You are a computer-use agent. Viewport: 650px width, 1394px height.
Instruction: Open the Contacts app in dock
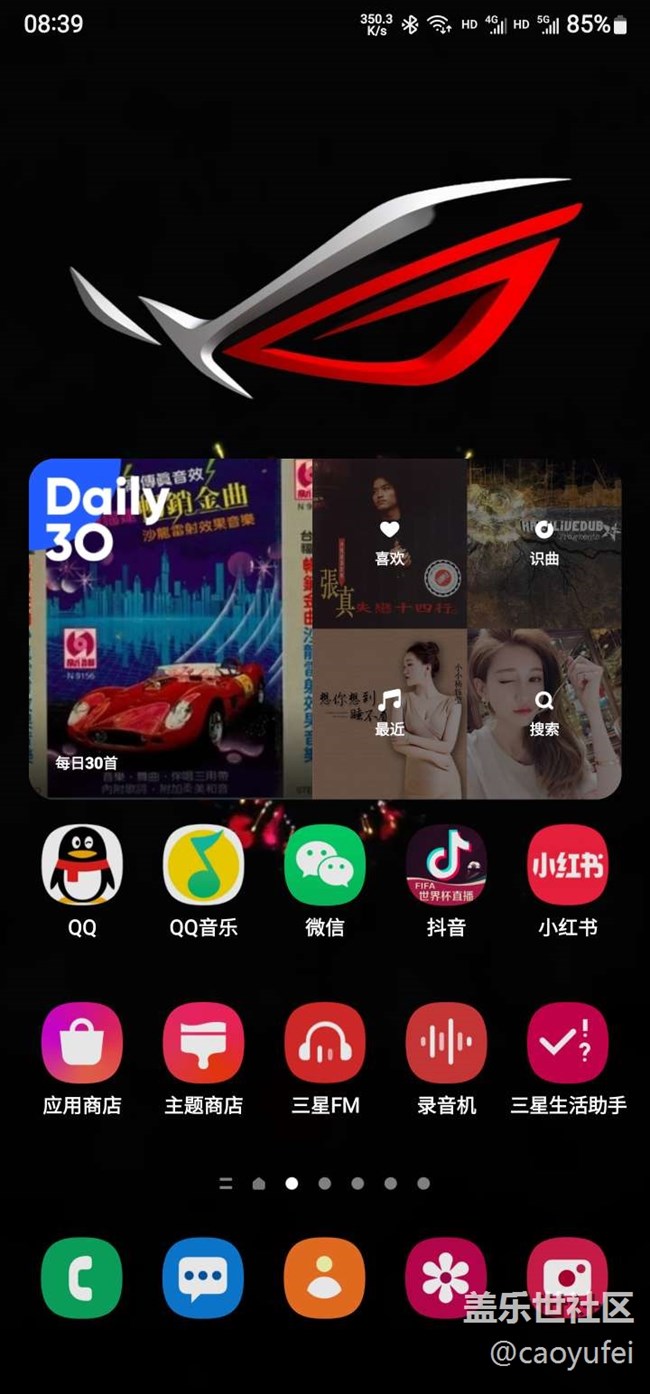325,1278
